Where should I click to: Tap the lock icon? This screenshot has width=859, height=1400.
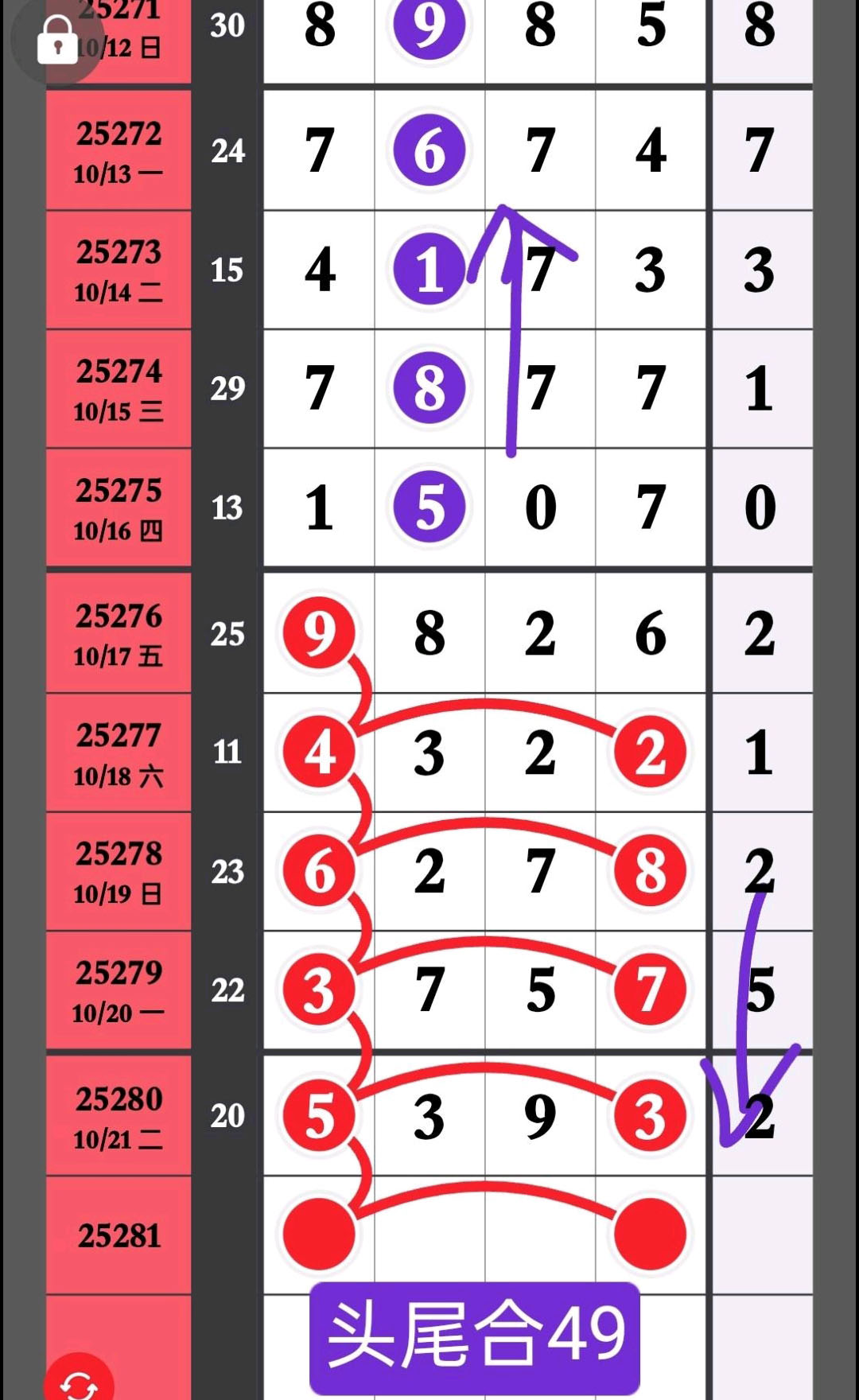(56, 40)
